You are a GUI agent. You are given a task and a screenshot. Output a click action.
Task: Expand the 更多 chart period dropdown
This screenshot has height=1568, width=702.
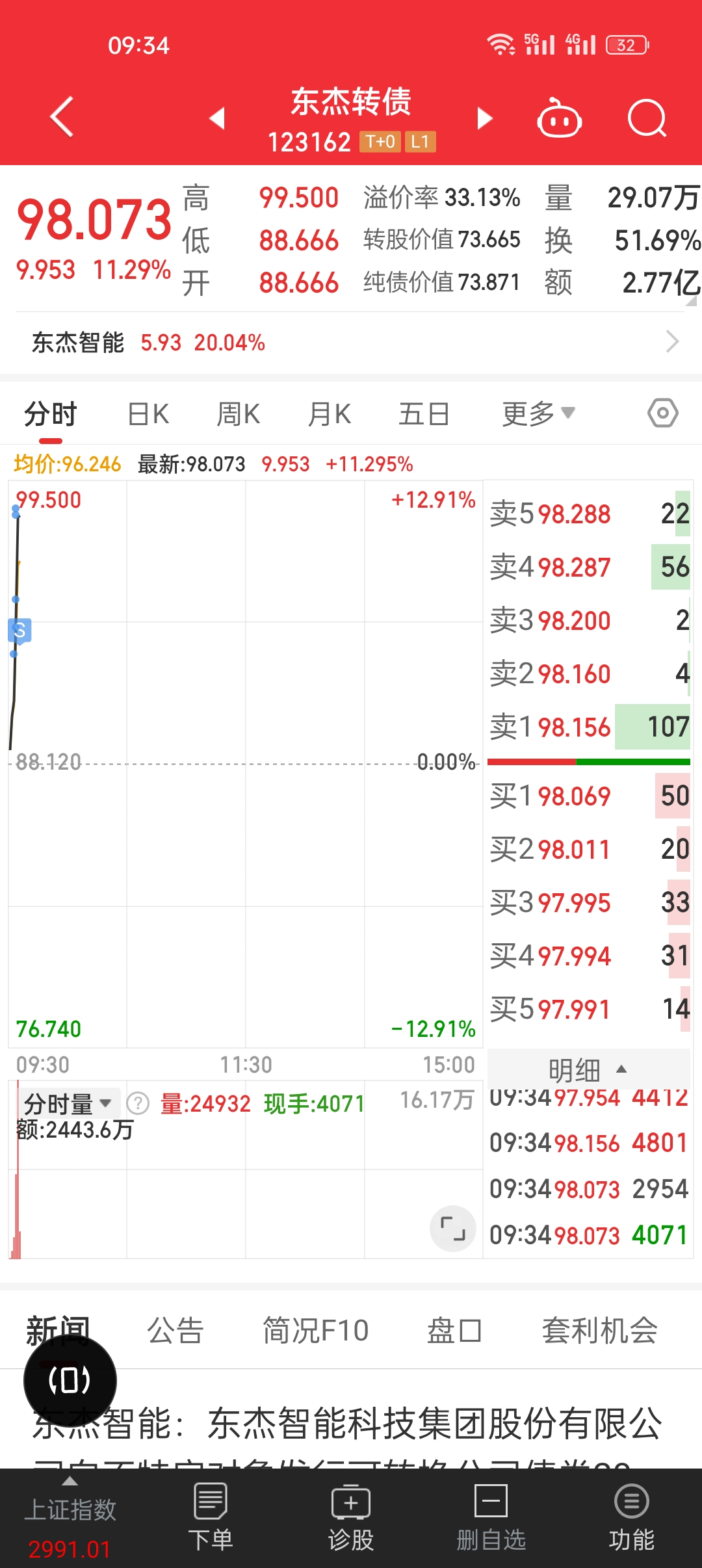[538, 414]
